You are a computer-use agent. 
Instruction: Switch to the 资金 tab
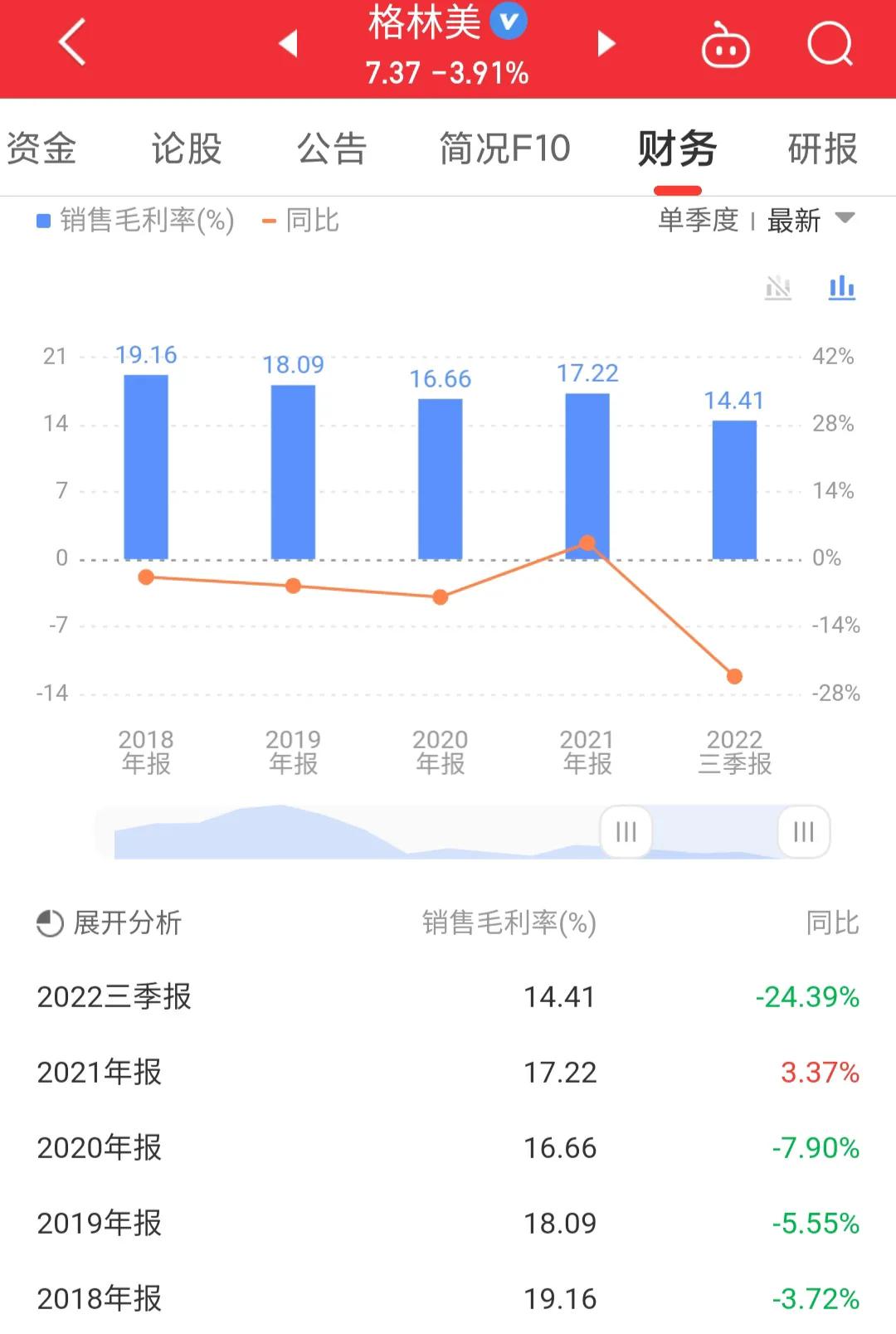coord(40,148)
